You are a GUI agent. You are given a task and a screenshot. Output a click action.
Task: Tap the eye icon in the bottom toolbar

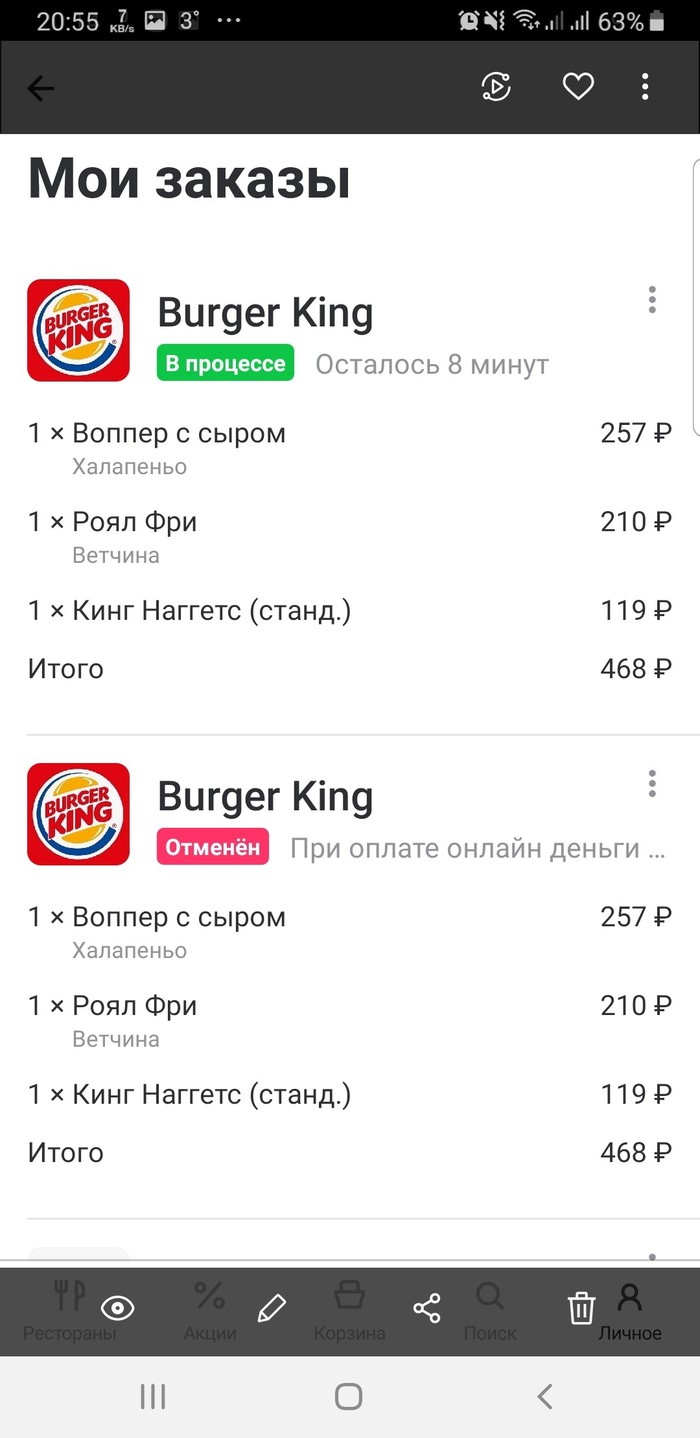(118, 1308)
